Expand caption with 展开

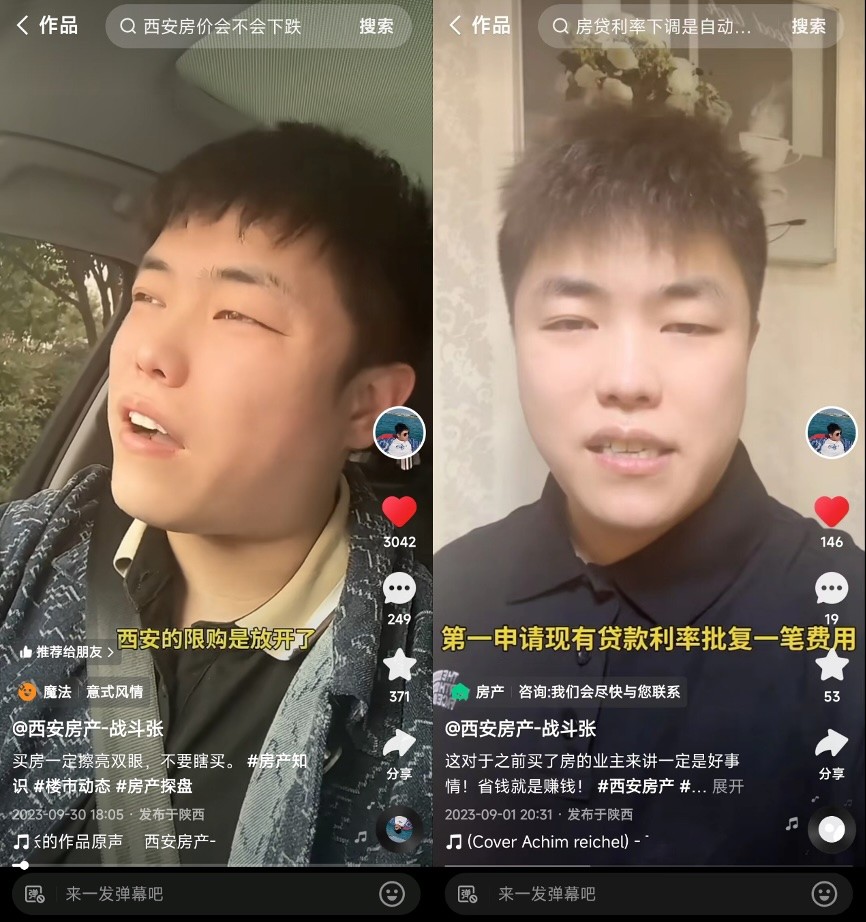pos(728,786)
